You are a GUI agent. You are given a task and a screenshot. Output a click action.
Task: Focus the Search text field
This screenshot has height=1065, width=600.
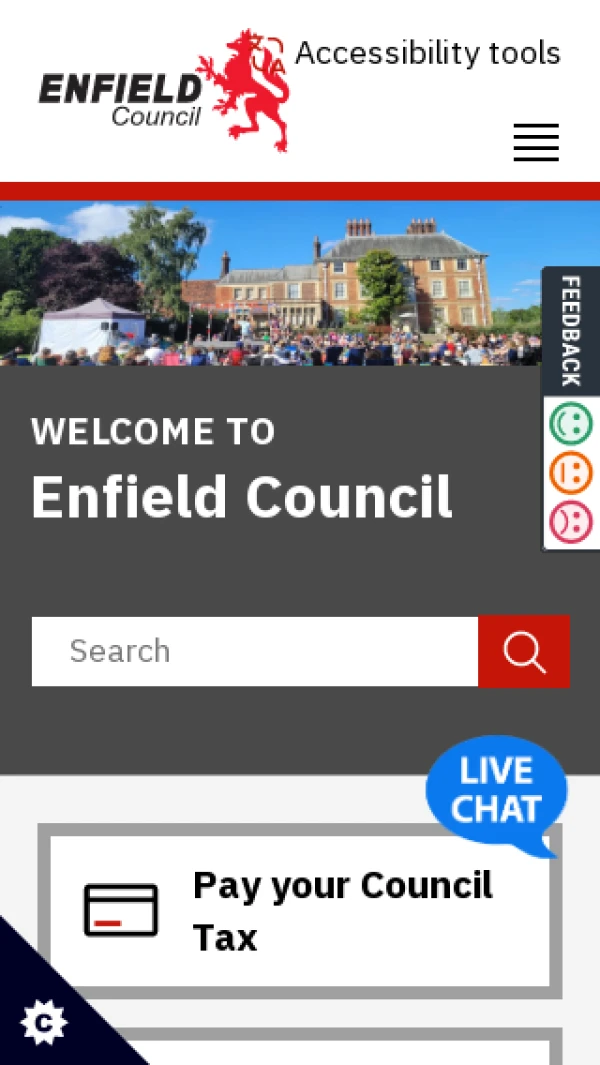(255, 651)
